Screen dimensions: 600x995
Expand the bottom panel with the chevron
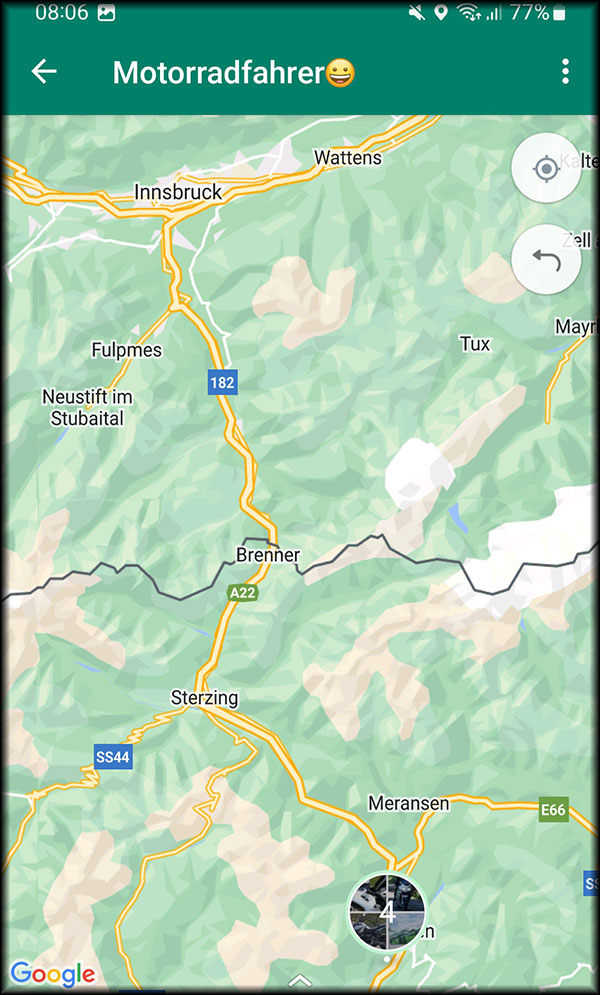click(x=300, y=980)
